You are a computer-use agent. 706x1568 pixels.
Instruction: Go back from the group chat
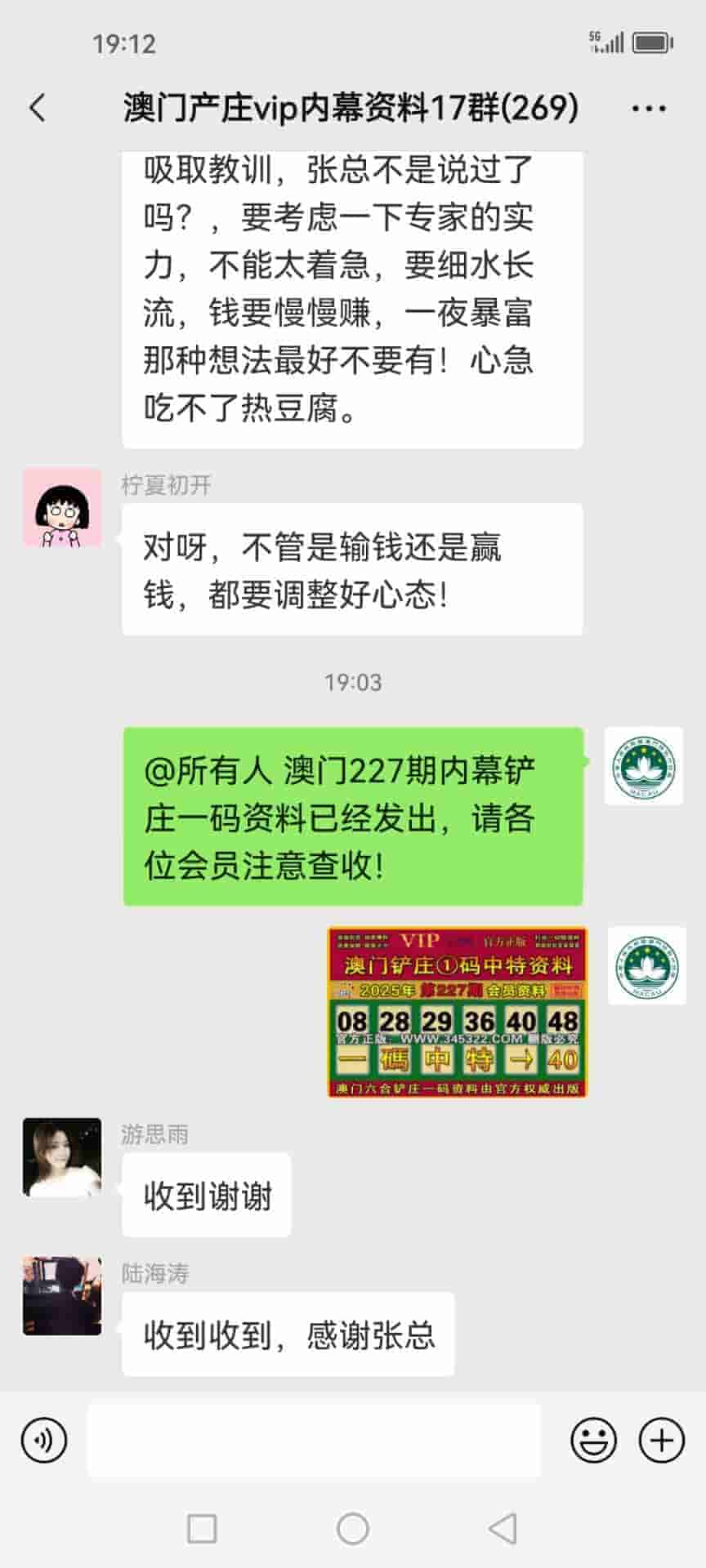click(x=38, y=108)
